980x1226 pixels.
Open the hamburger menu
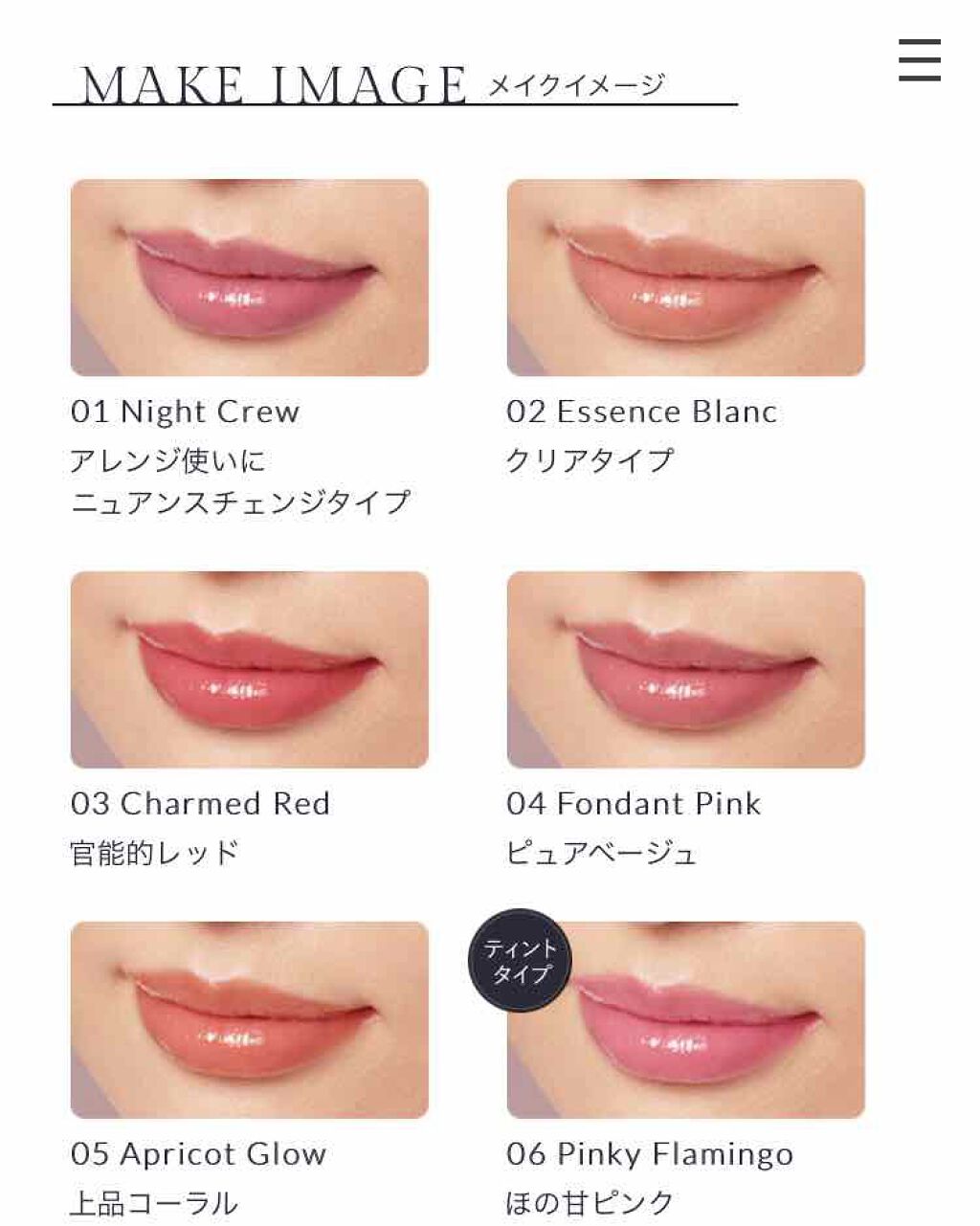[x=920, y=60]
